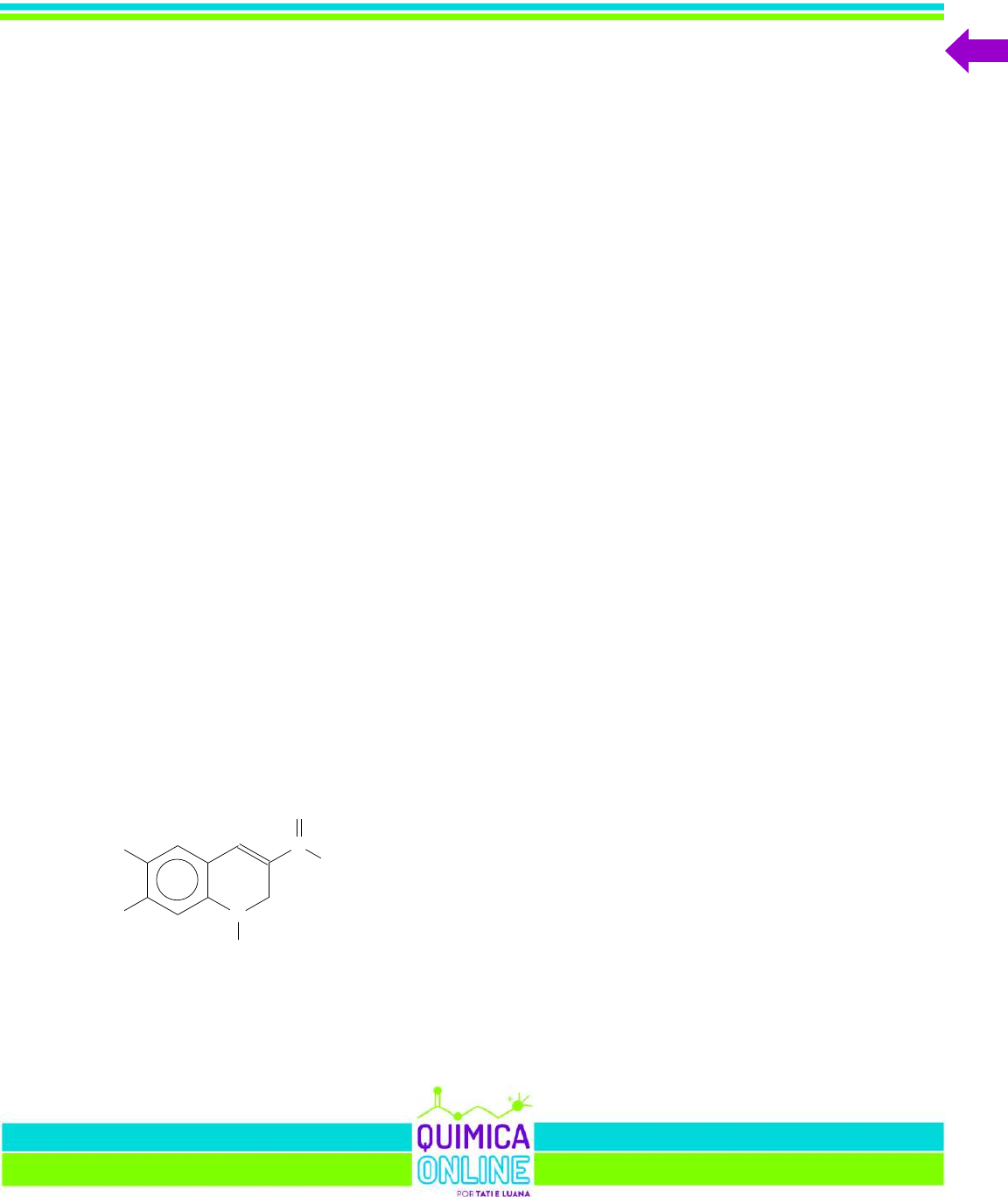
Task: Tap the purple back arrow
Action: pos(975,51)
